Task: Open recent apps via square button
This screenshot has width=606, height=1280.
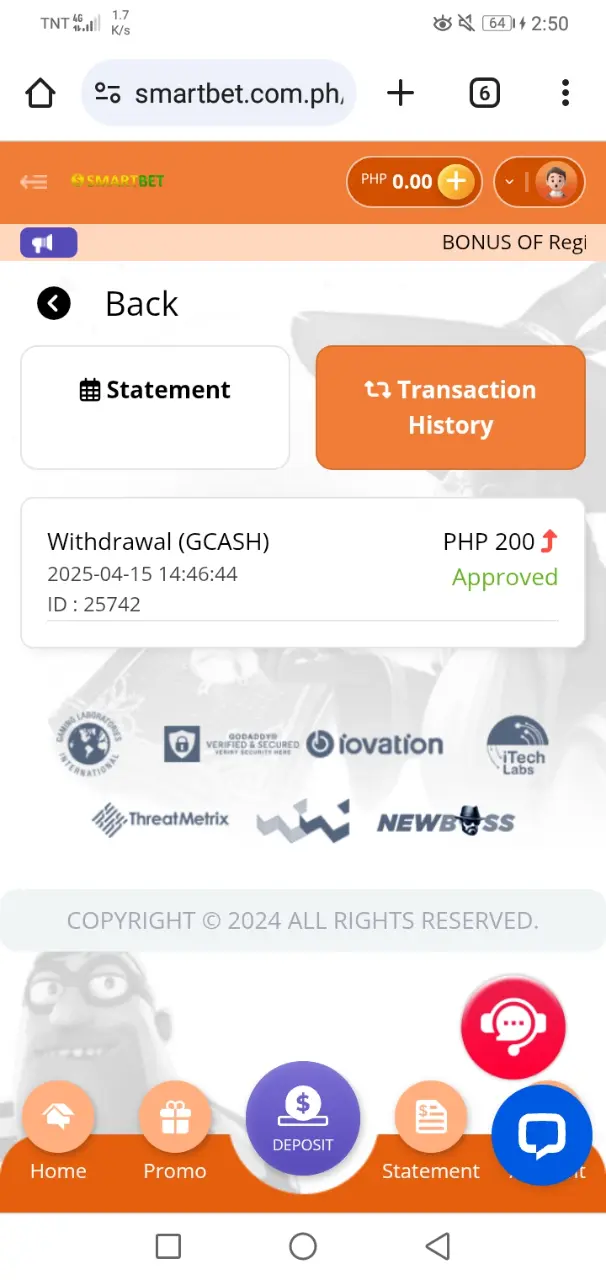Action: coord(168,1246)
